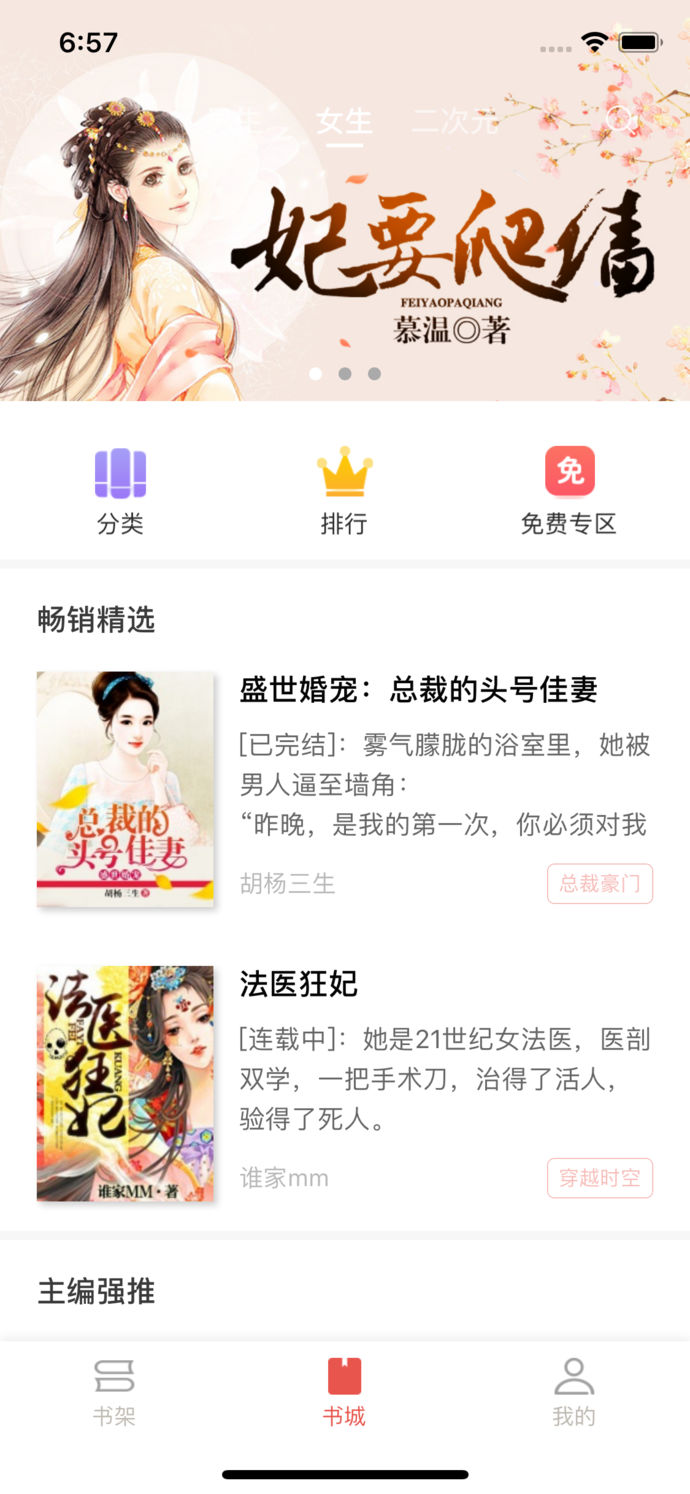690x1494 pixels.
Task: Switch to the 书城 bookstore tab
Action: (344, 1392)
